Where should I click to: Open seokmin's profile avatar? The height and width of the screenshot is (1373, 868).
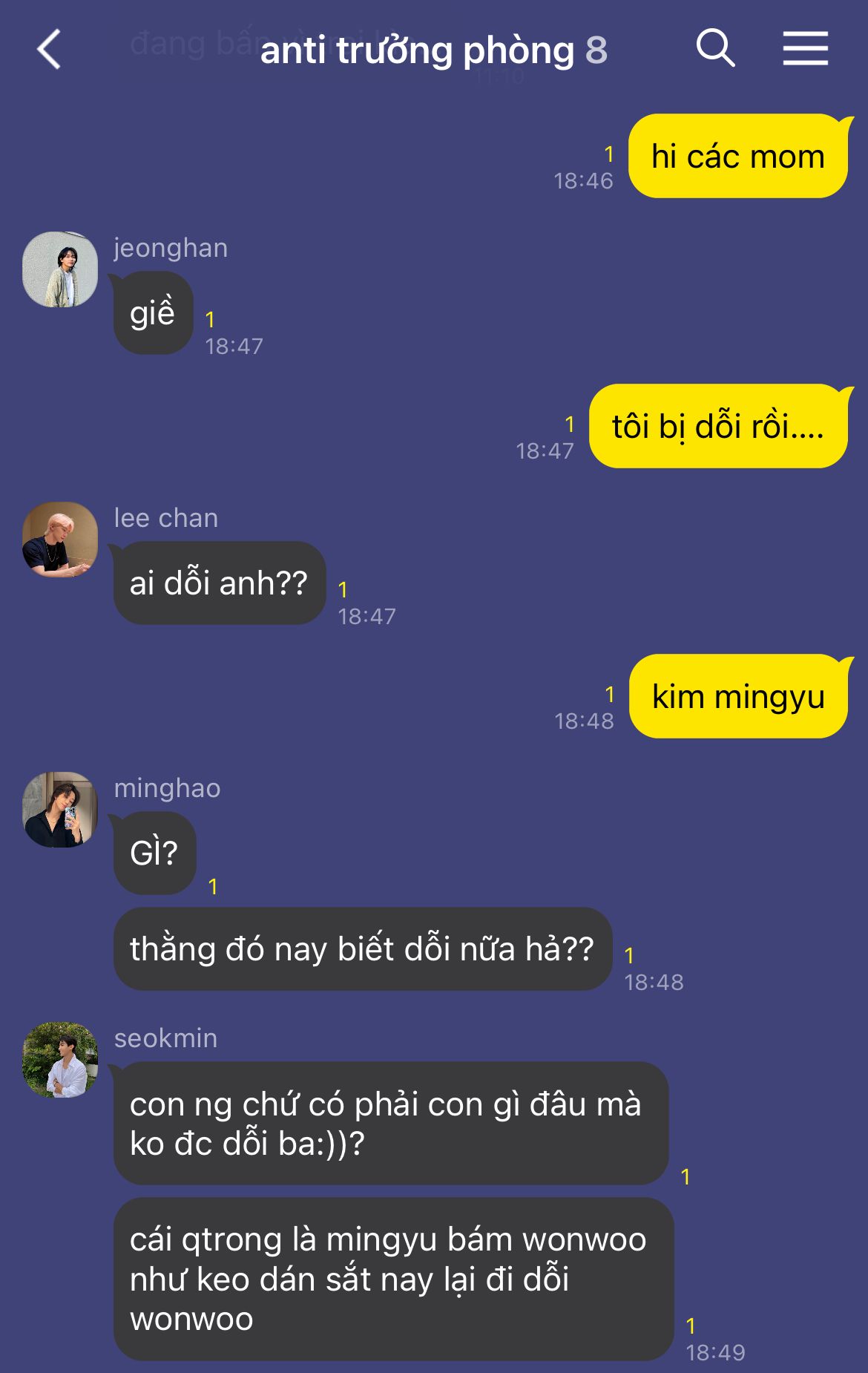(x=60, y=1060)
